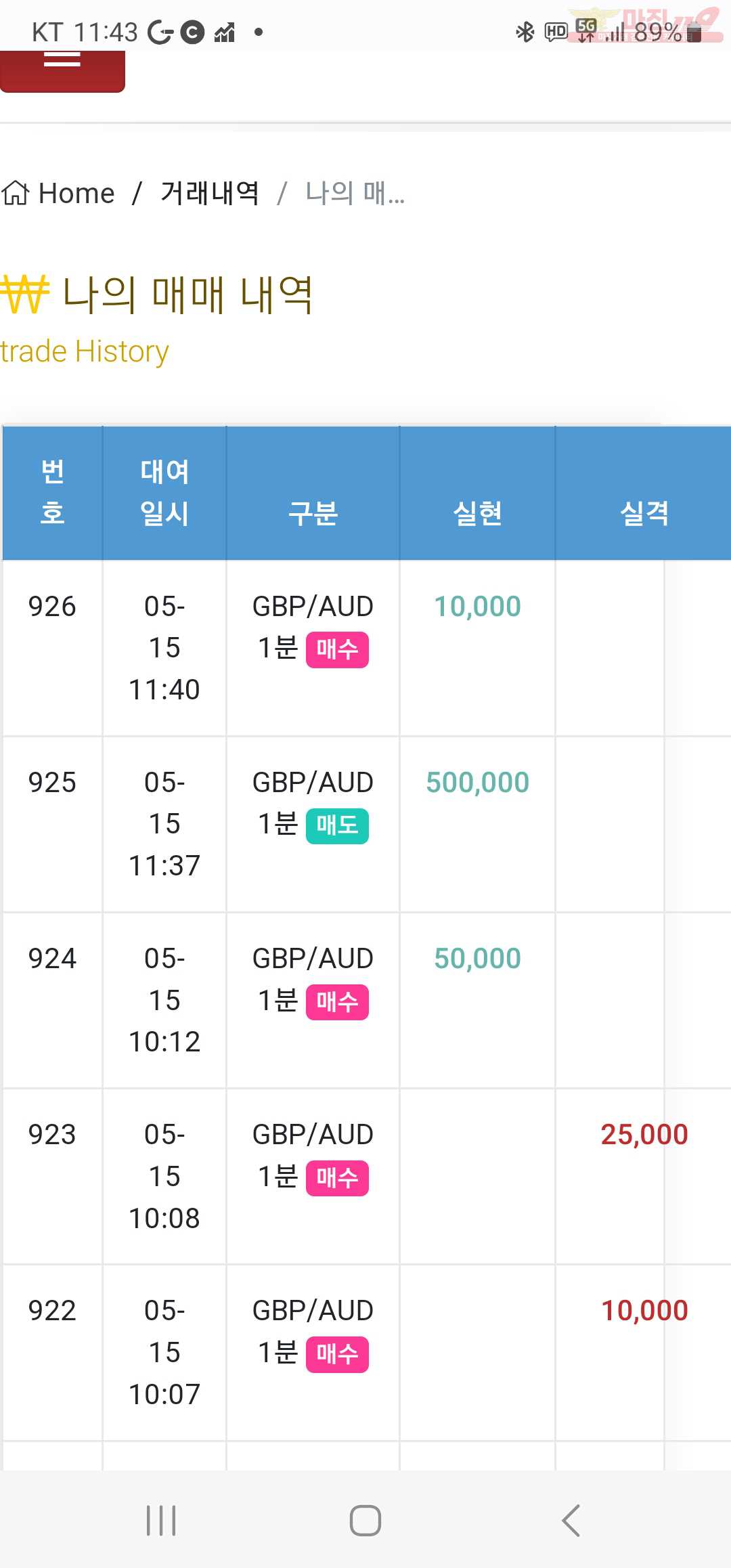The image size is (731, 1568).
Task: Tap the system home button
Action: pos(365,1521)
